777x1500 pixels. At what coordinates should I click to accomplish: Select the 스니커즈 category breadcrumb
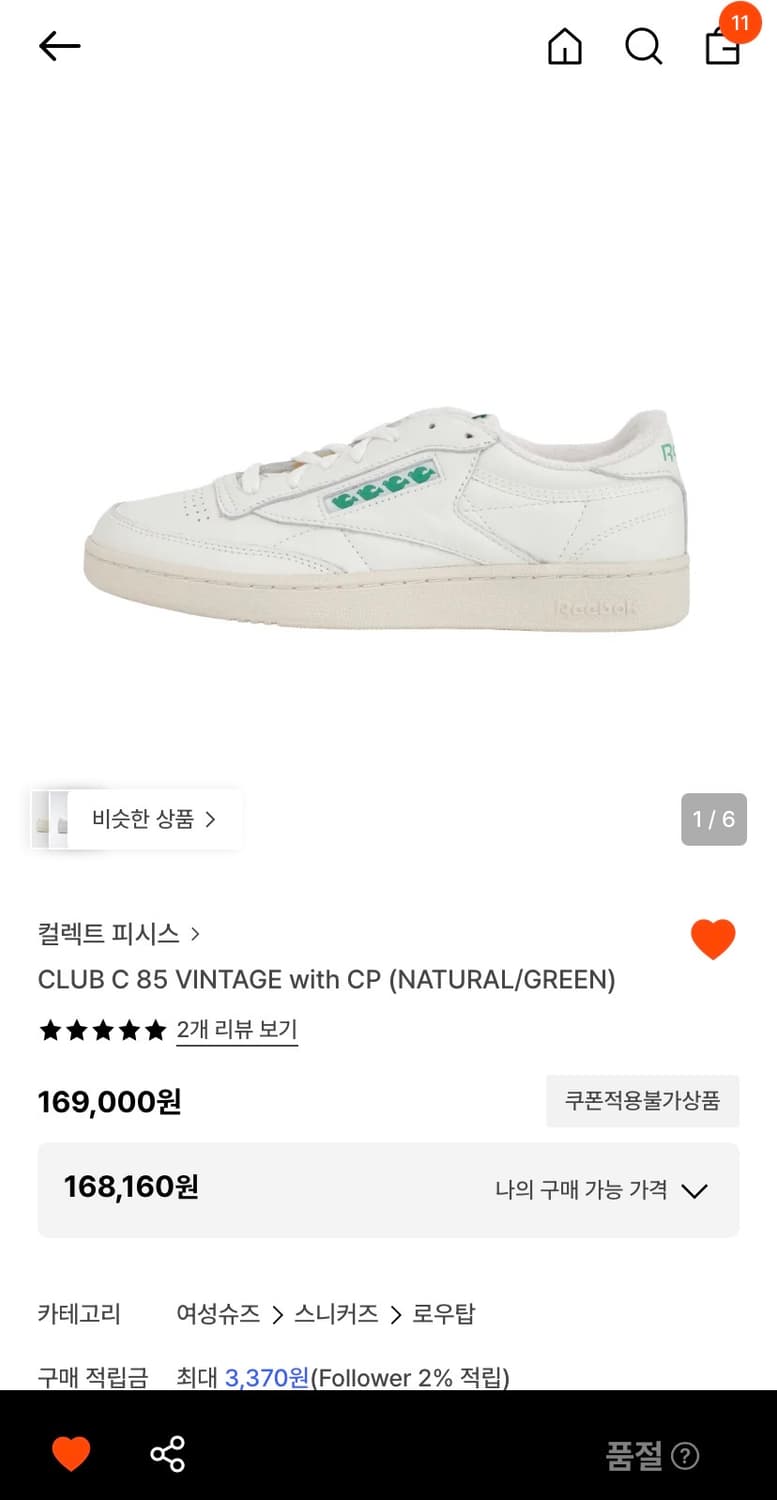[335, 1315]
